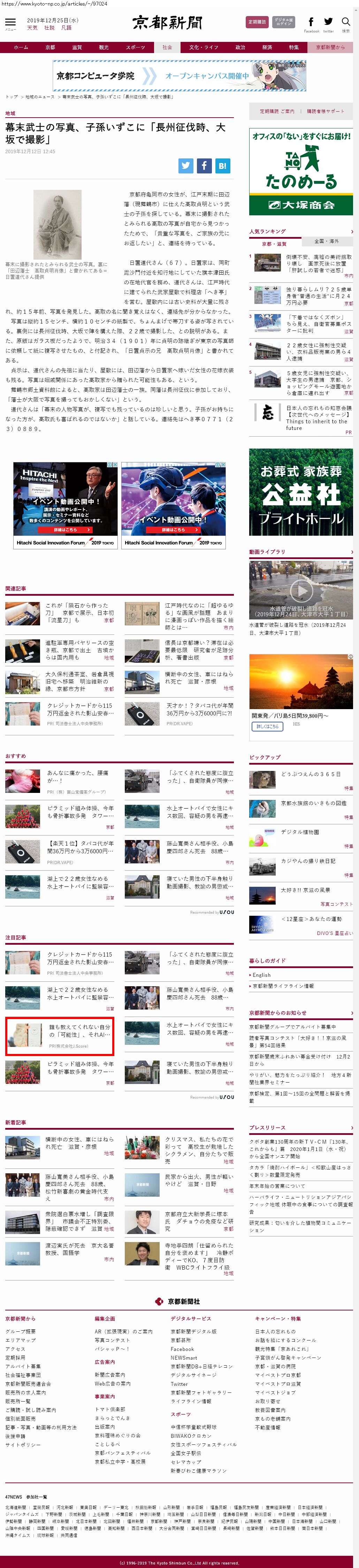Open related article 進駐軍専用バヤリースの空き瓶
The image size is (359, 1568).
coord(79,646)
